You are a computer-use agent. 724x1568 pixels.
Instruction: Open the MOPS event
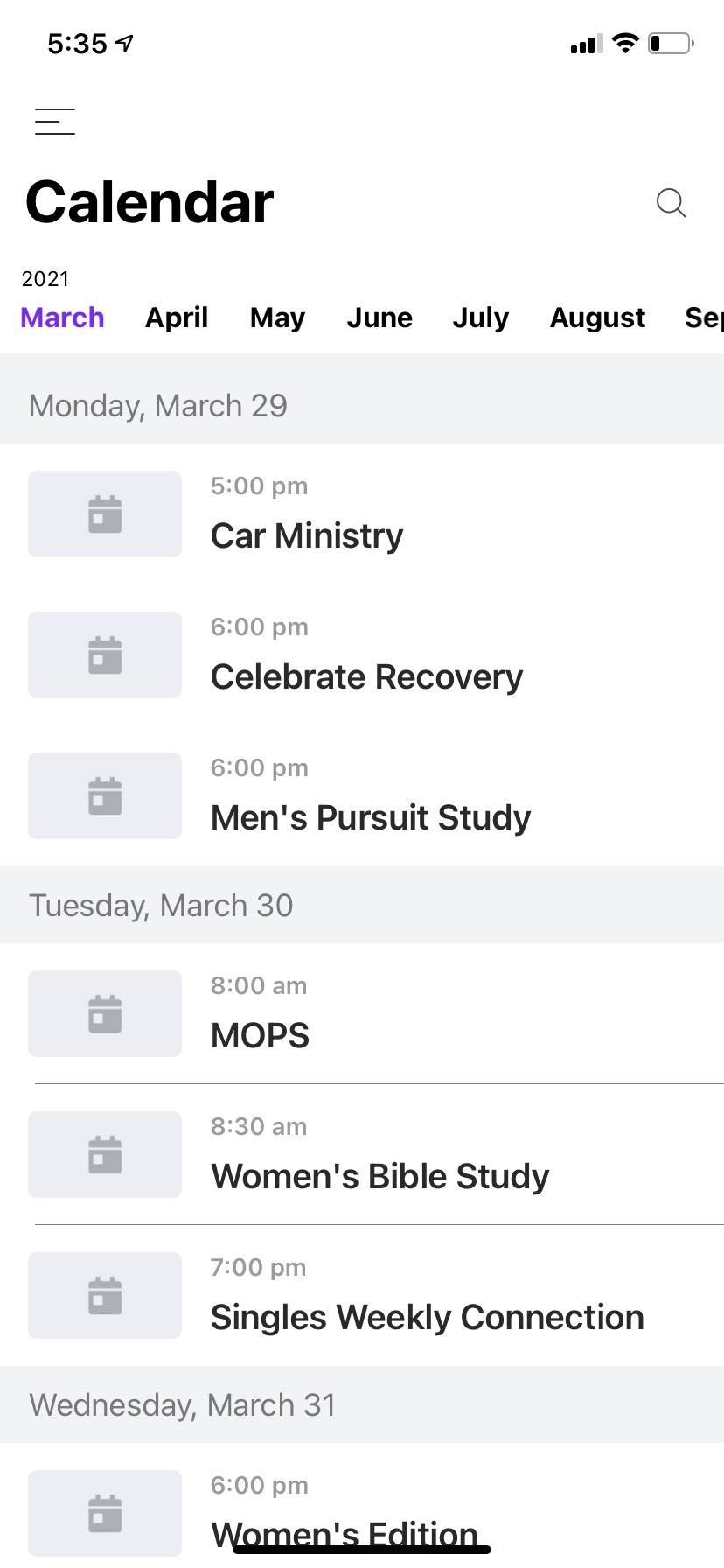pyautogui.click(x=362, y=1014)
